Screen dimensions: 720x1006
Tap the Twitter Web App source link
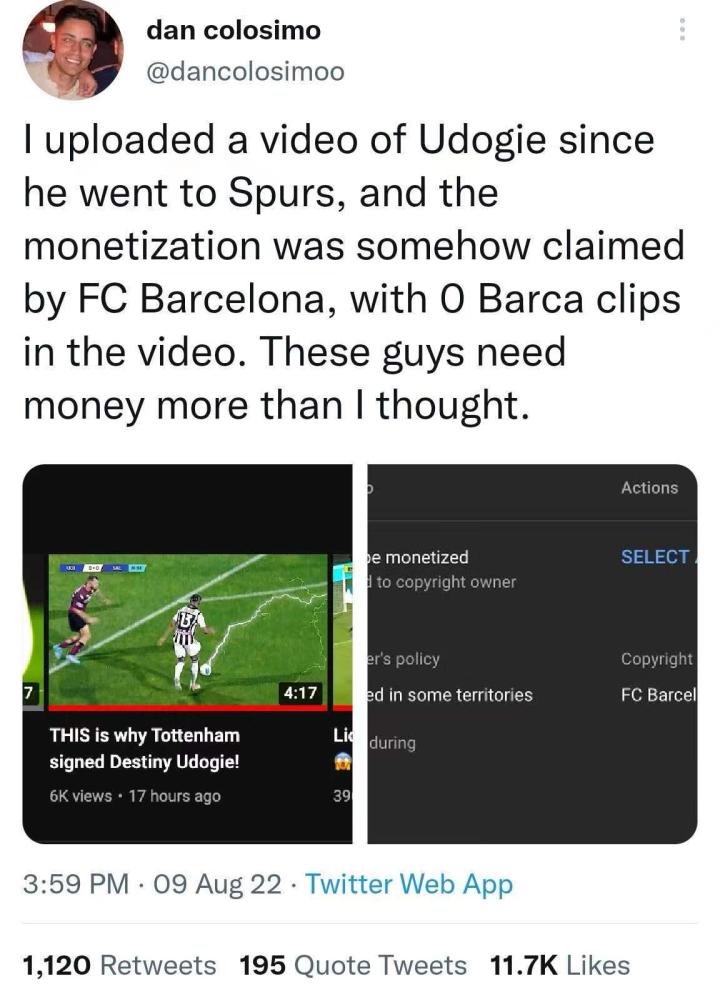click(408, 884)
